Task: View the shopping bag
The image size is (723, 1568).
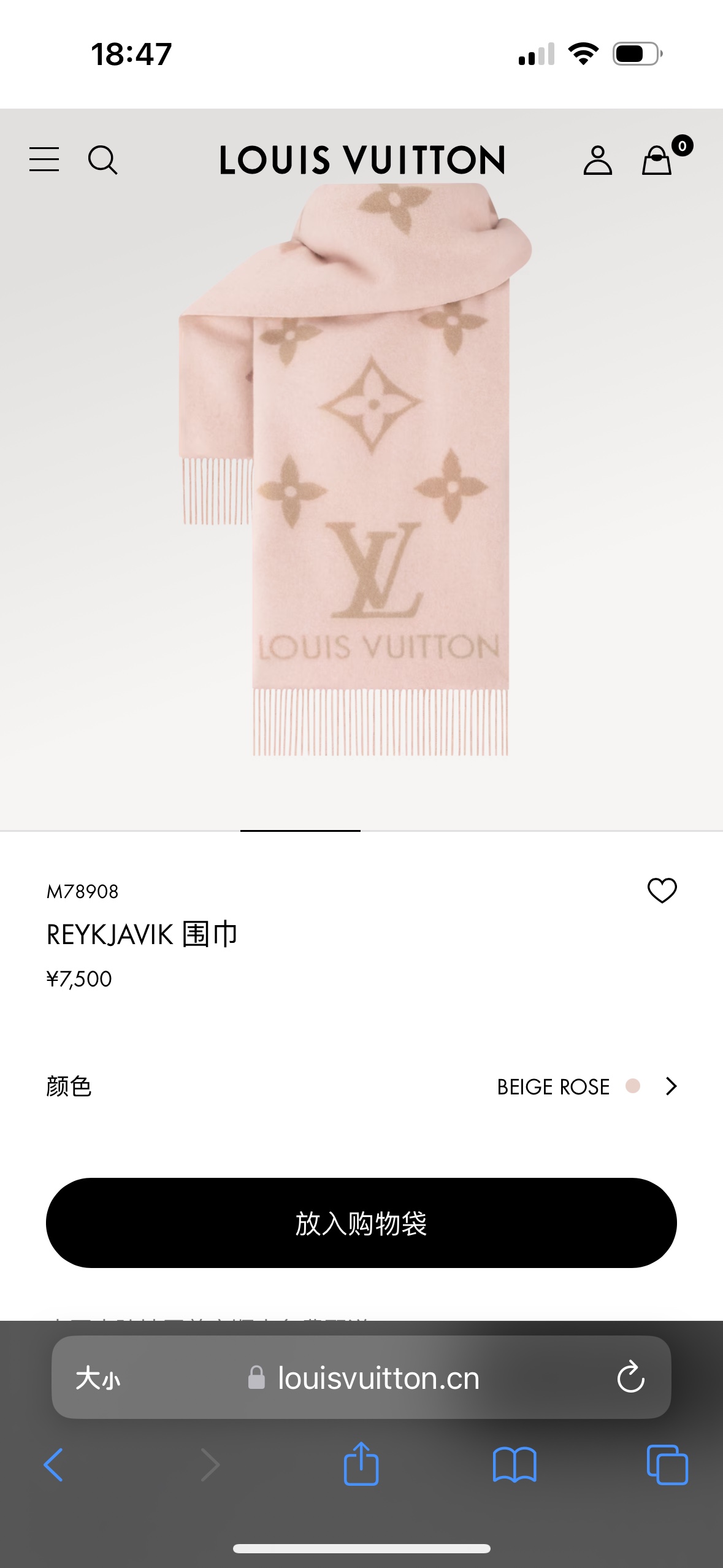Action: click(x=657, y=160)
